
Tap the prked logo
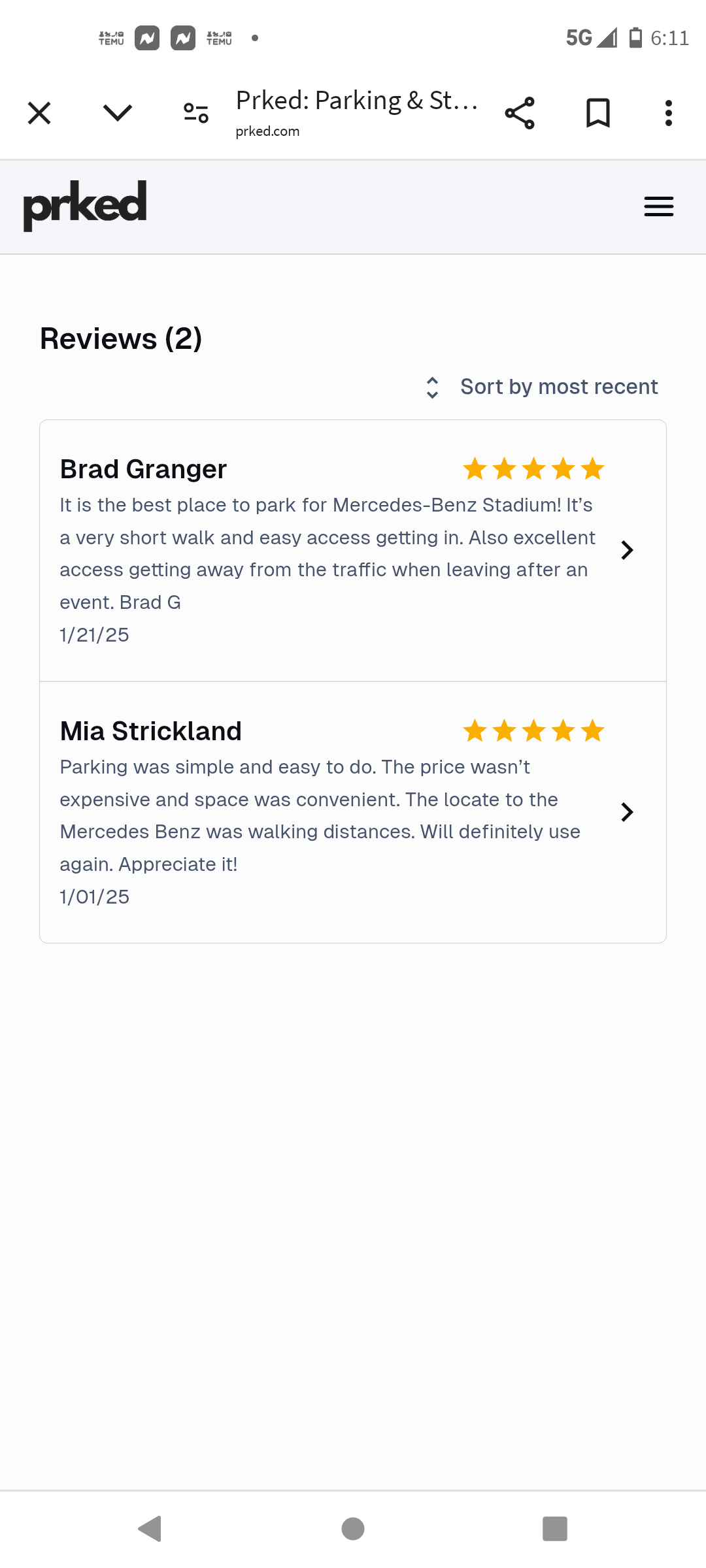pos(85,205)
